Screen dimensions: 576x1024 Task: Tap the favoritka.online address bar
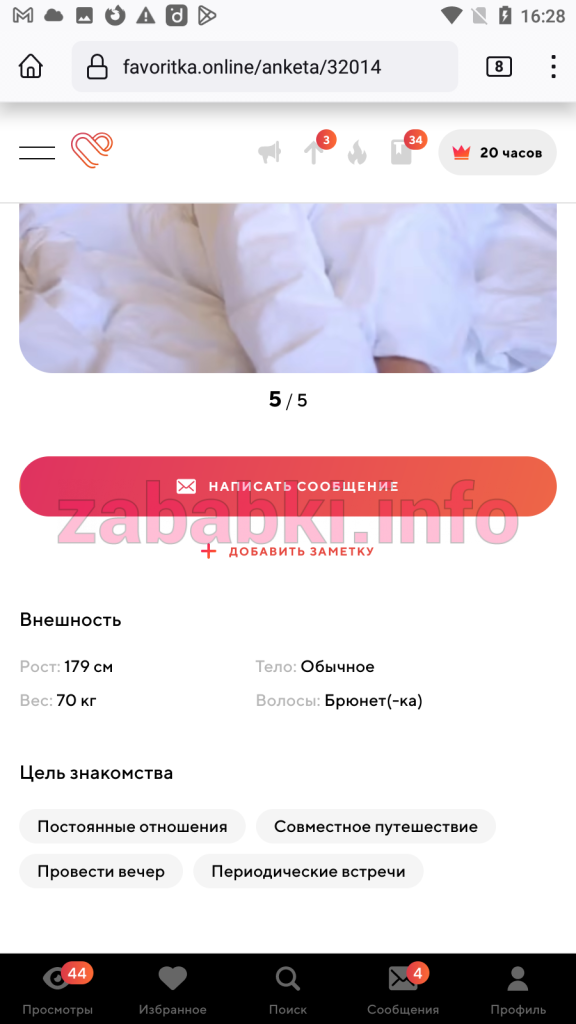point(264,67)
